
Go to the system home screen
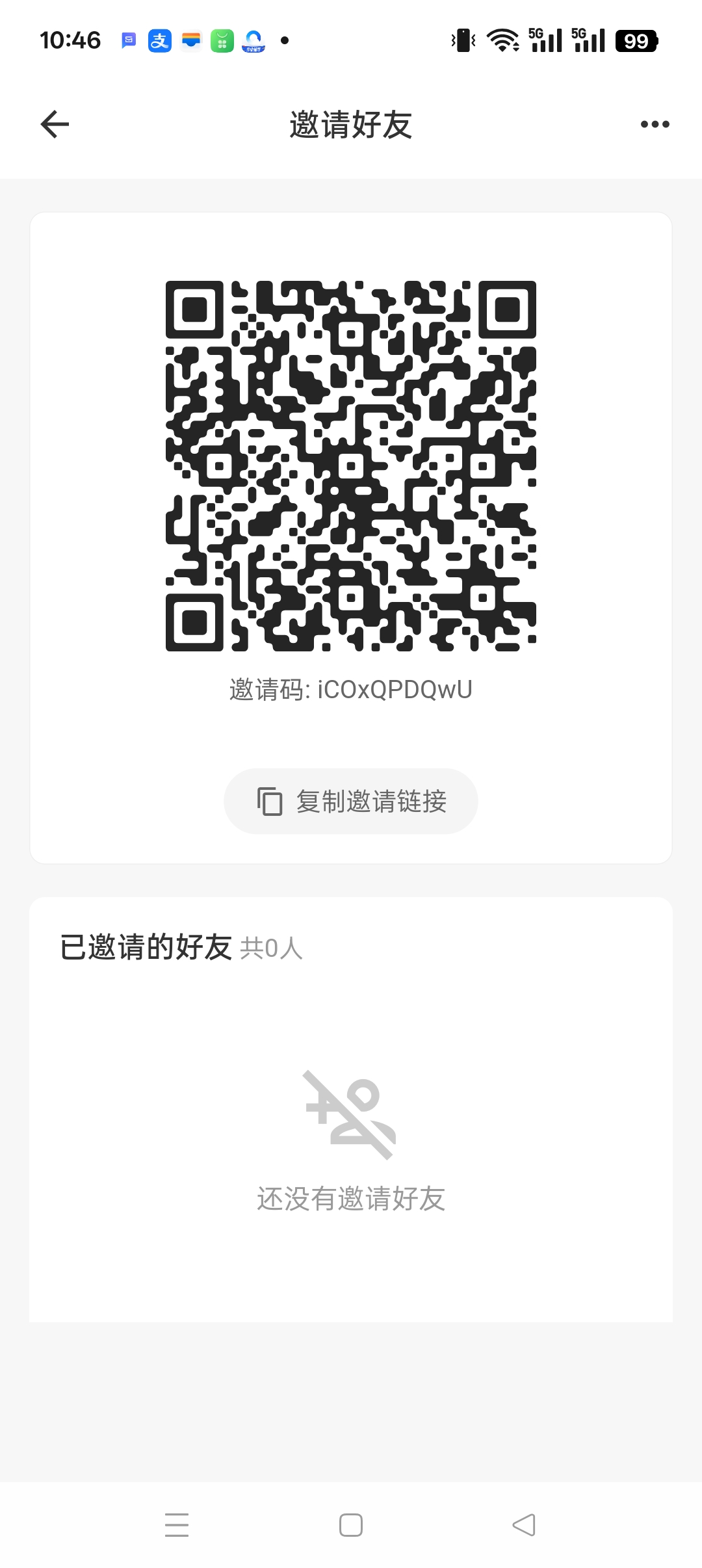pos(351,1524)
